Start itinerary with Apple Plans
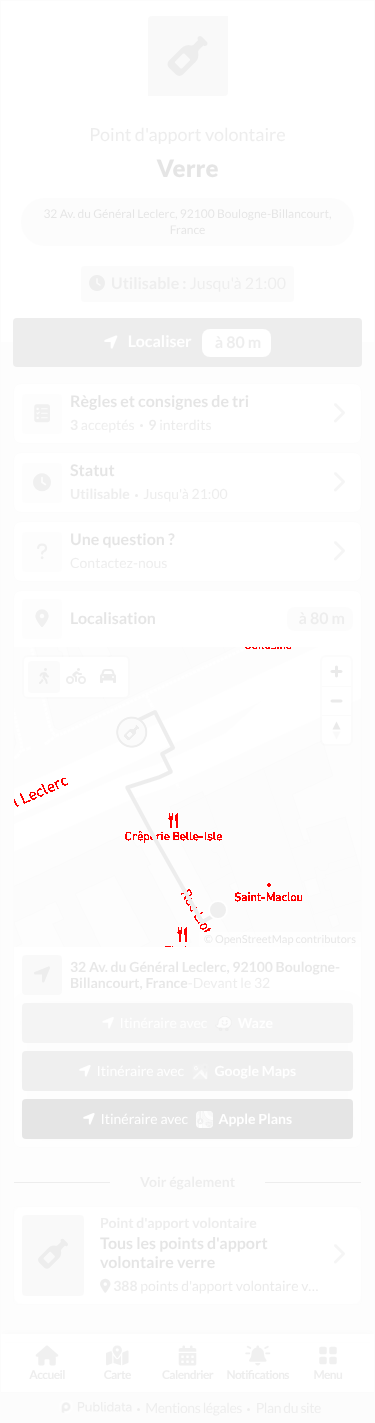The width and height of the screenshot is (375, 1423). pos(187,1119)
